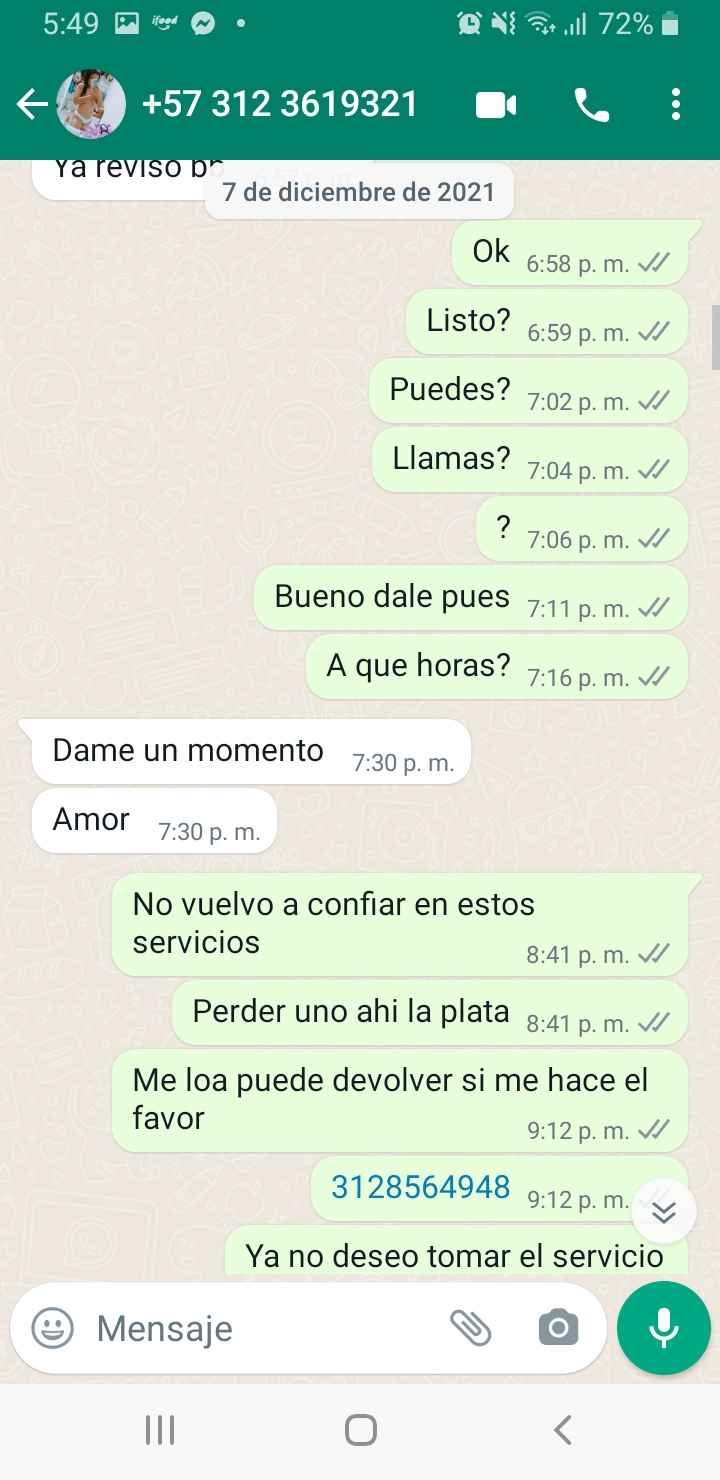Open the camera to send a photo
This screenshot has height=1480, width=720.
click(558, 1328)
